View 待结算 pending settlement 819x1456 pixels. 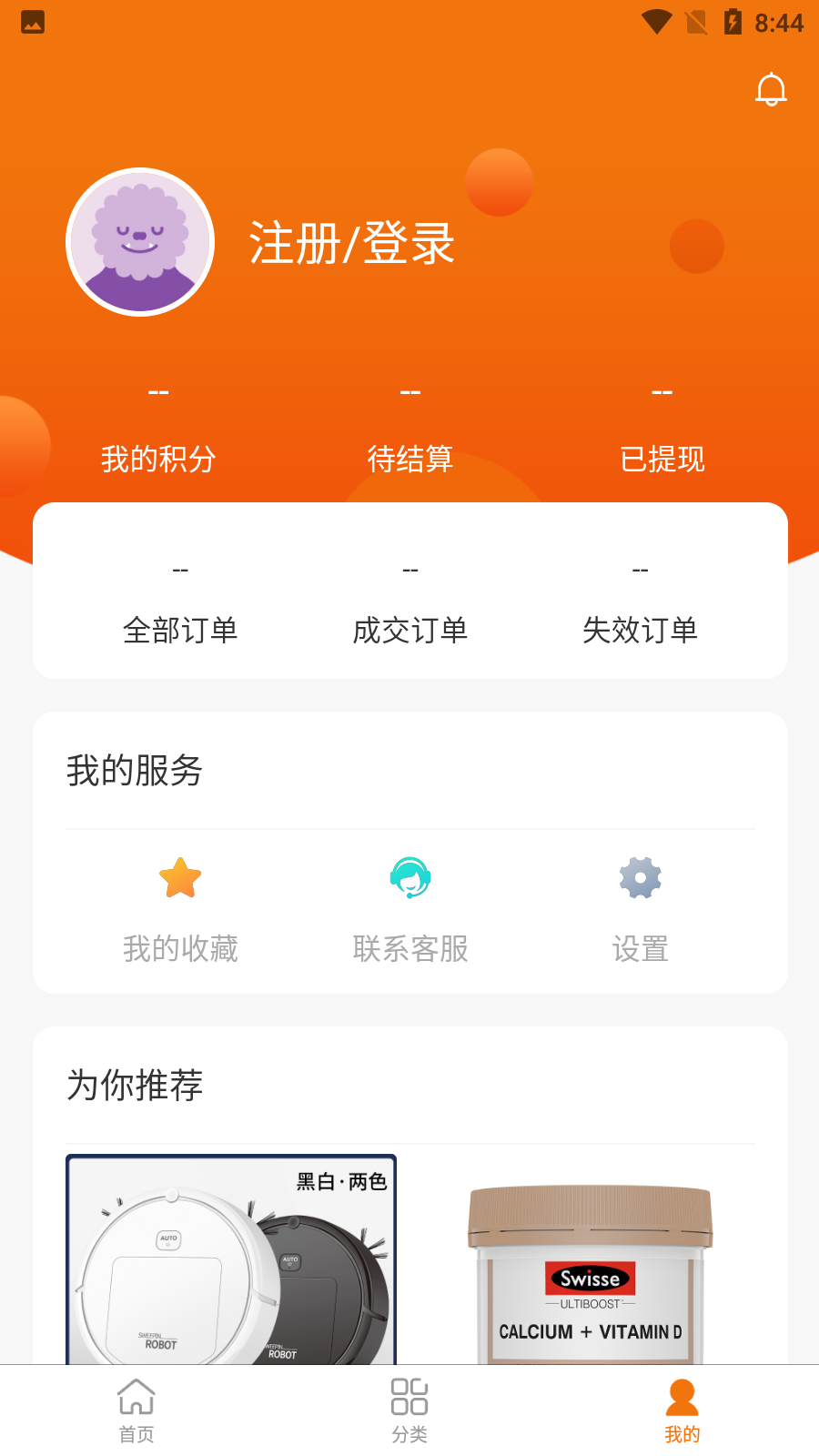point(410,460)
